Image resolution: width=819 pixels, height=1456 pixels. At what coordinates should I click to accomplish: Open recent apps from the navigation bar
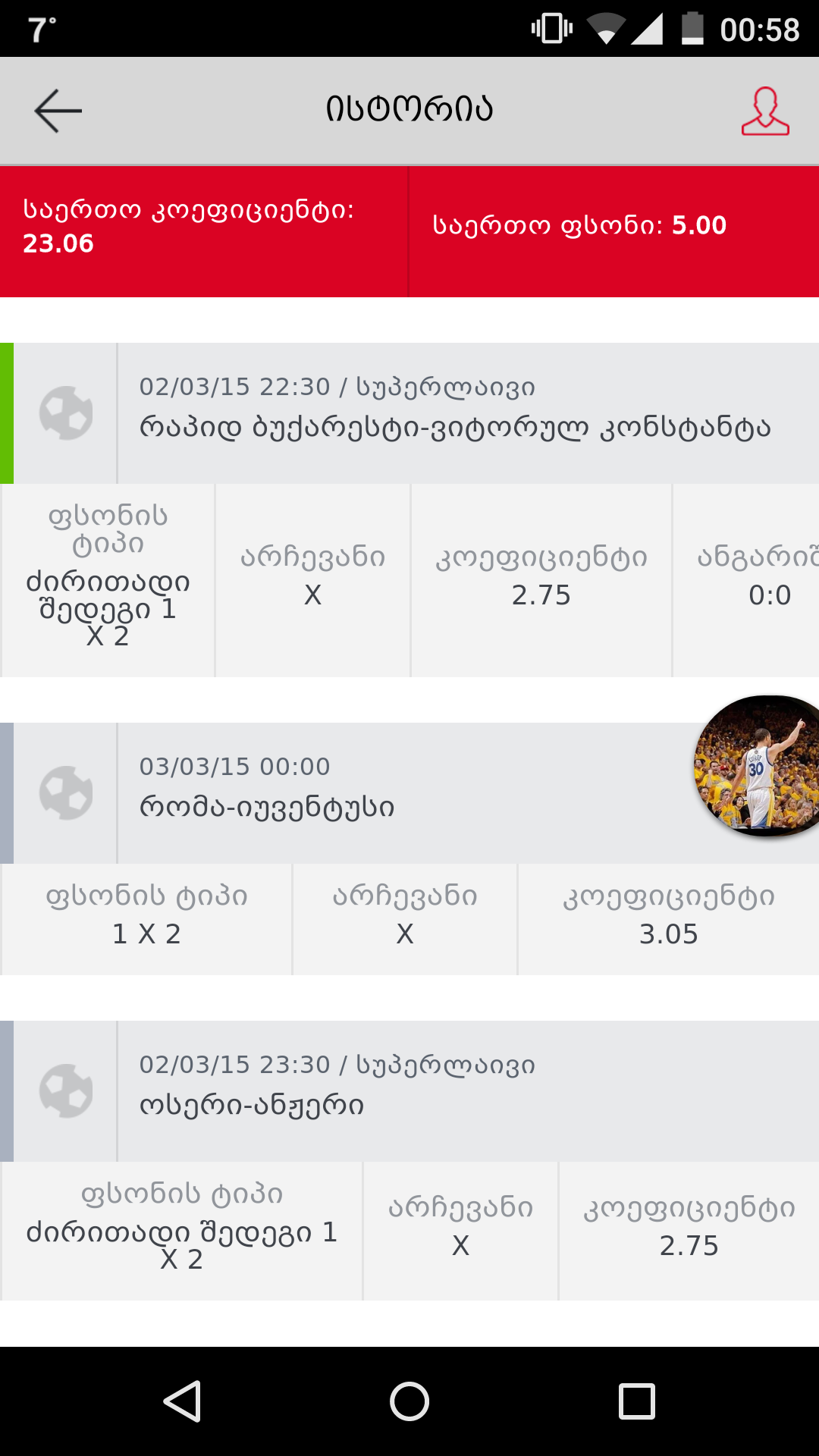pos(636,1401)
